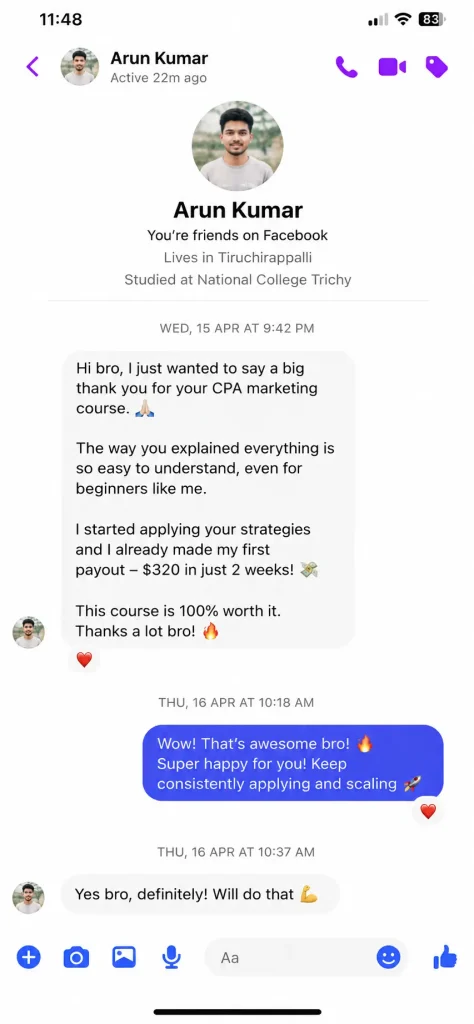Open the camera to take a photo

click(x=76, y=957)
